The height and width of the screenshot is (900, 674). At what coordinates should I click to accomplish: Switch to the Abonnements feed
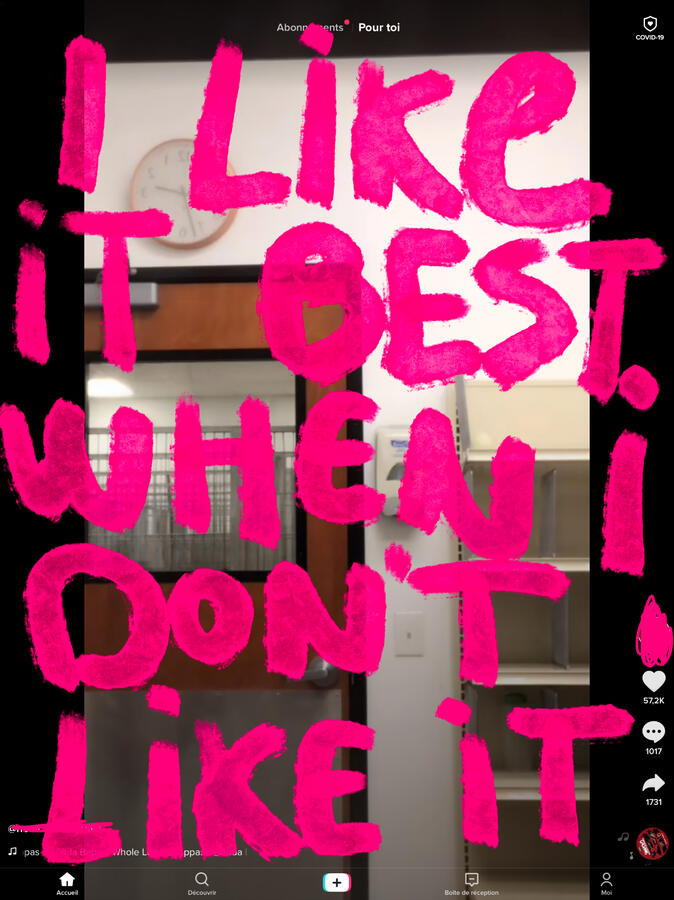[309, 28]
